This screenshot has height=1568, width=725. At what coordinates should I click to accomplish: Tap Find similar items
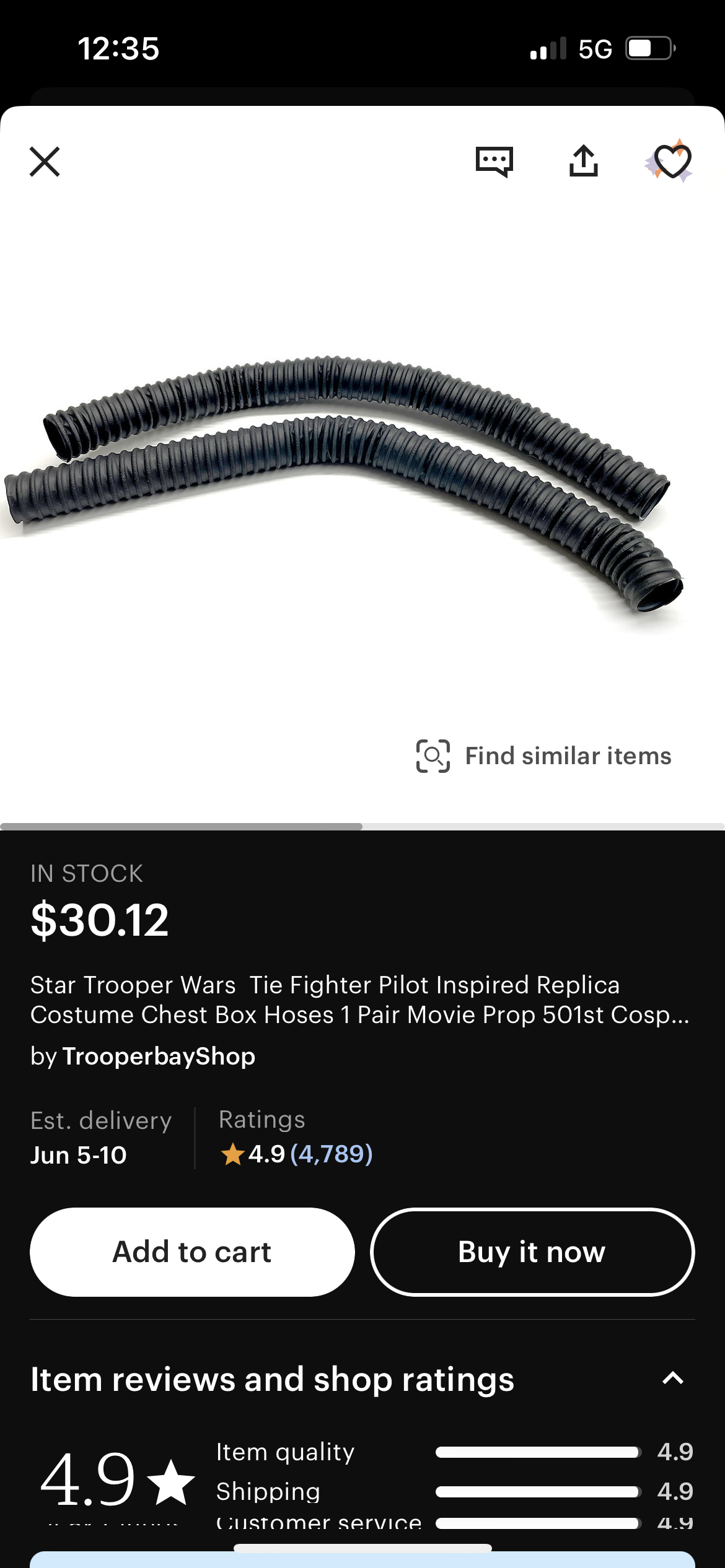pyautogui.click(x=544, y=756)
